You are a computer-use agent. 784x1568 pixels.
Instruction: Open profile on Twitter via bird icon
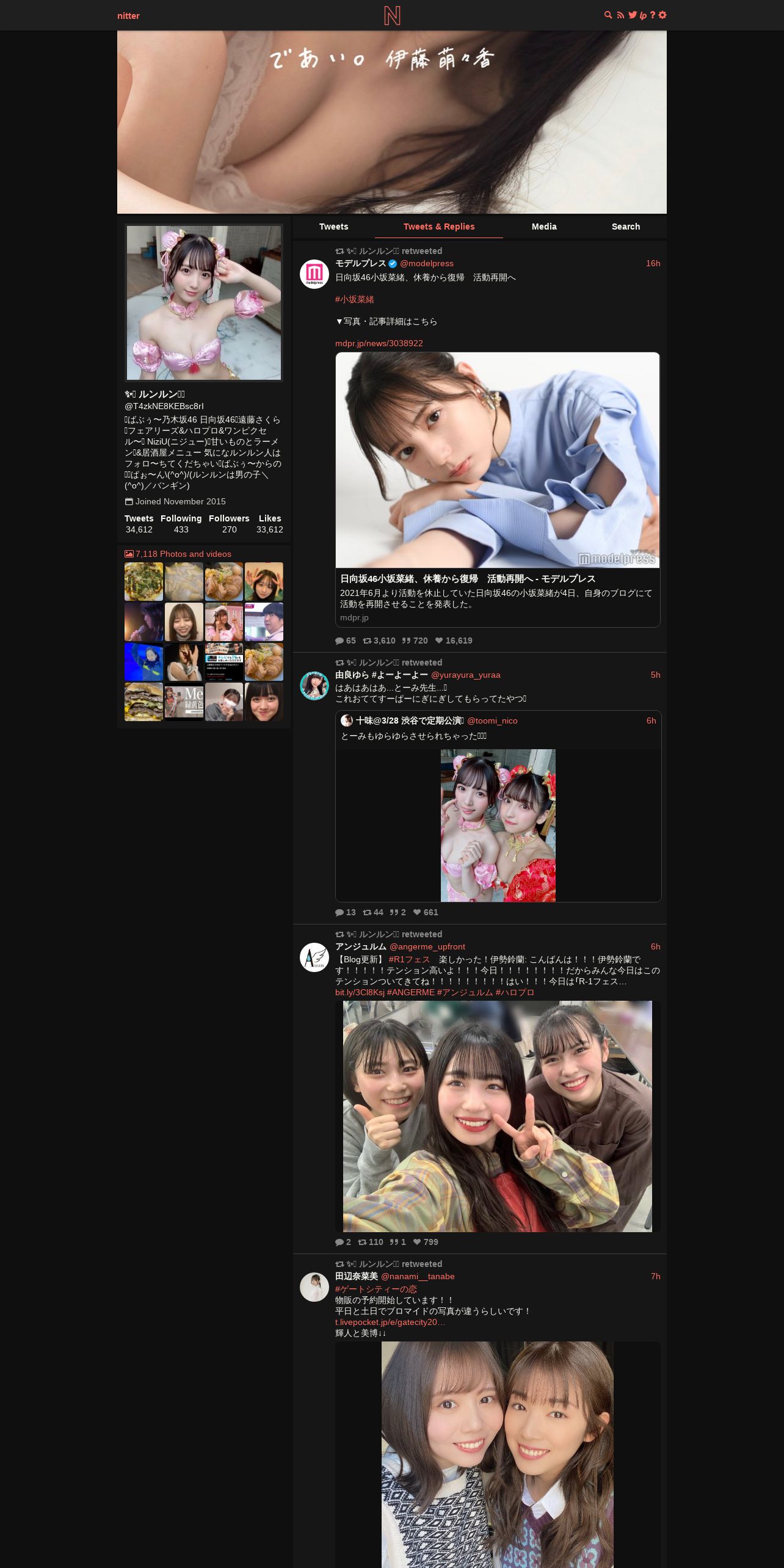[x=633, y=15]
